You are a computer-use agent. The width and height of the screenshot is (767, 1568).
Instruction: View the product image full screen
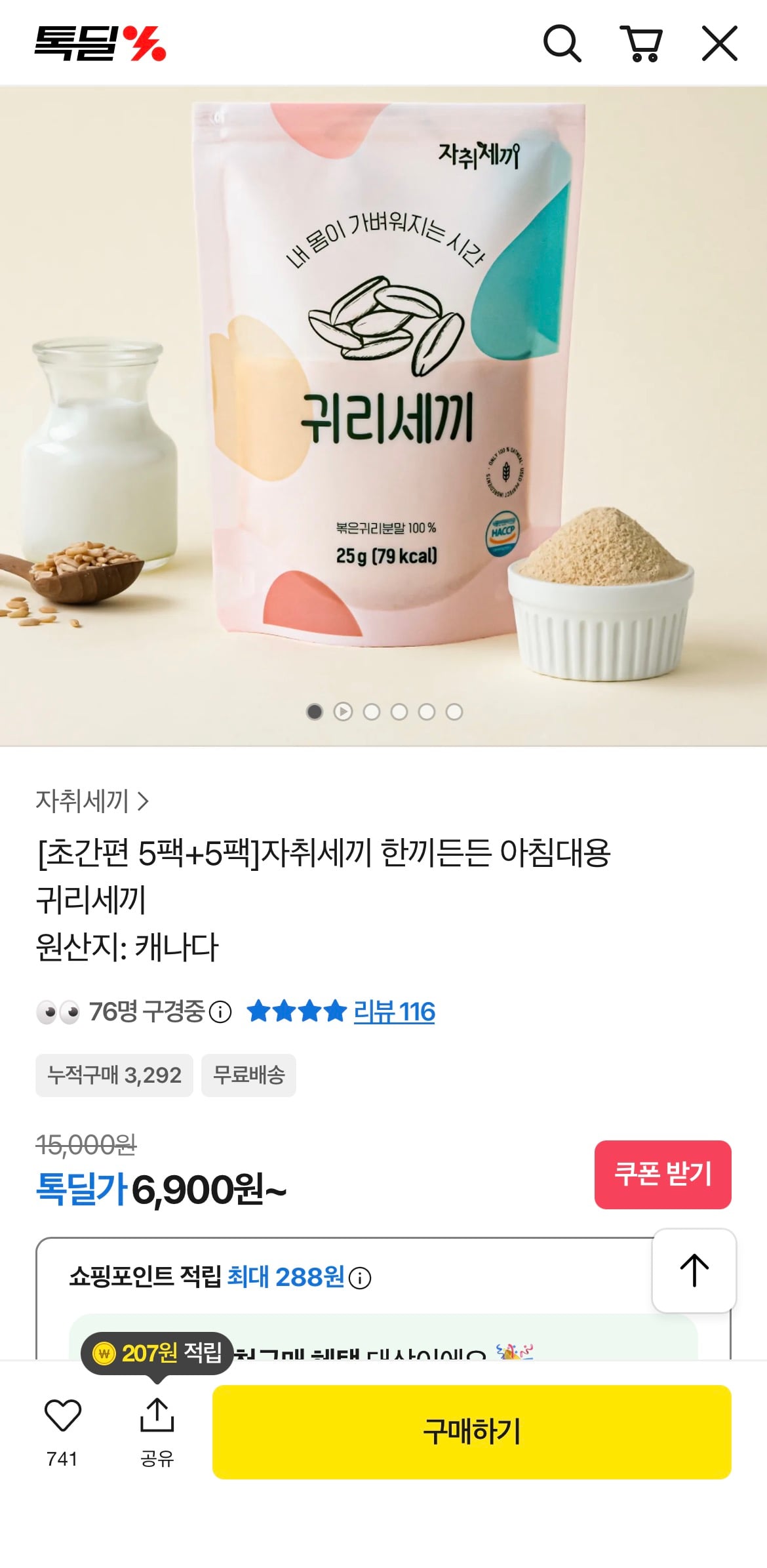point(383,393)
